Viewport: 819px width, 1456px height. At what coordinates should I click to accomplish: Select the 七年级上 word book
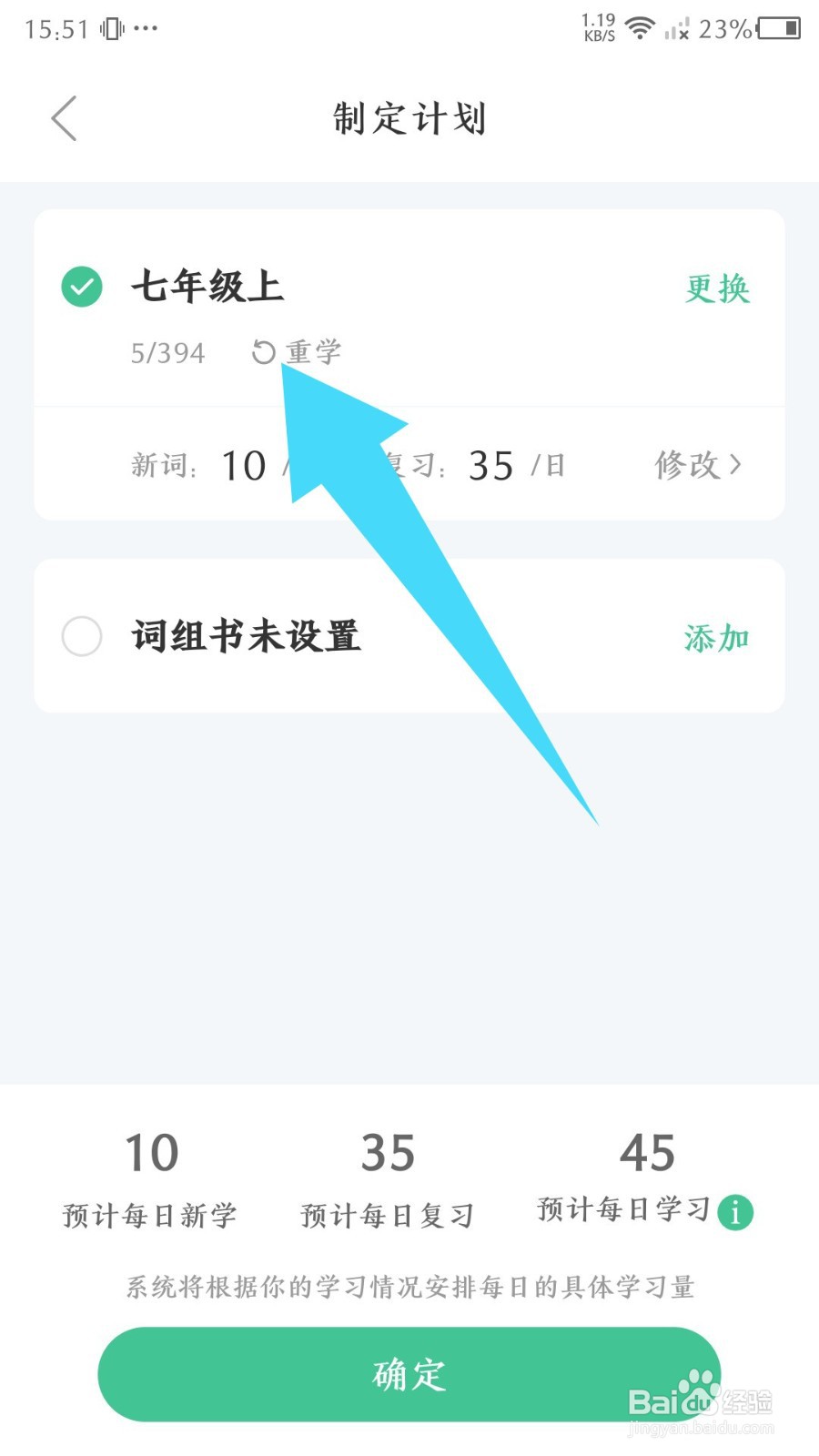coord(207,288)
